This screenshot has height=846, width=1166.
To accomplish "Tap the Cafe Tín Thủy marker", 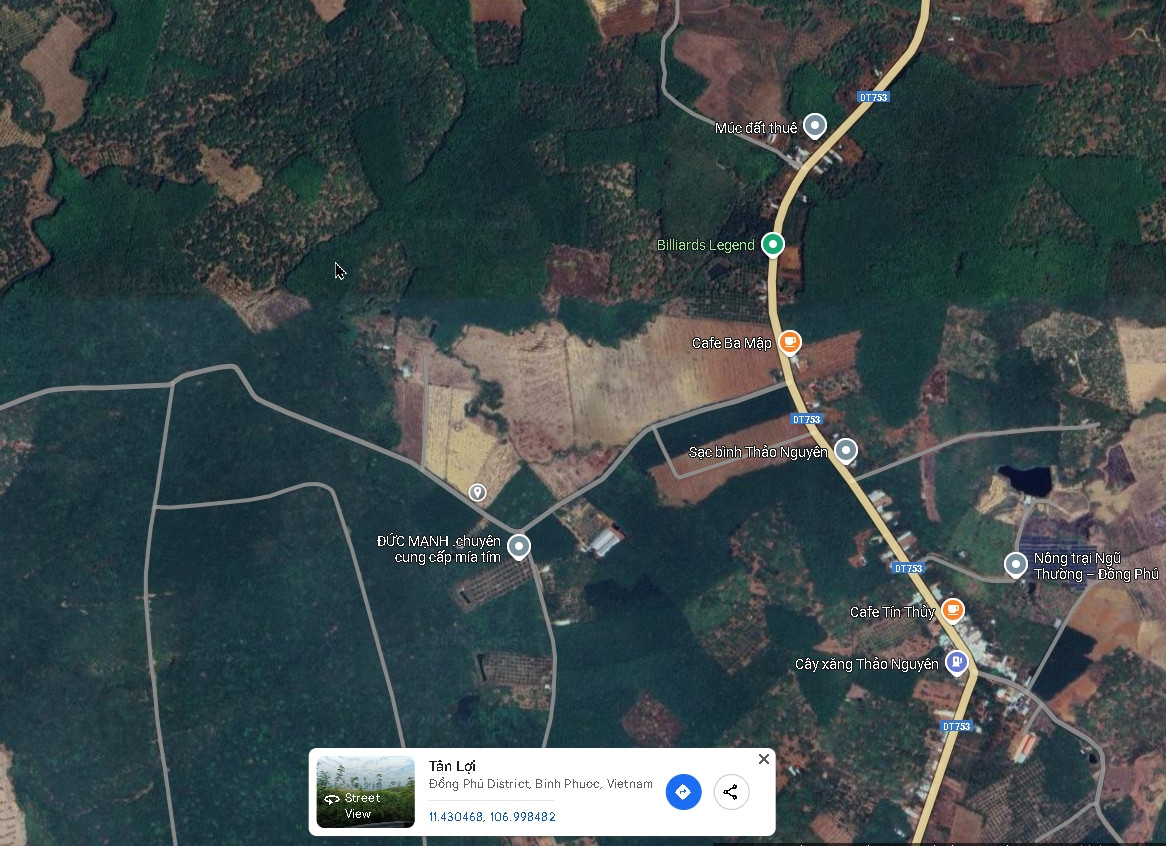I will [952, 610].
